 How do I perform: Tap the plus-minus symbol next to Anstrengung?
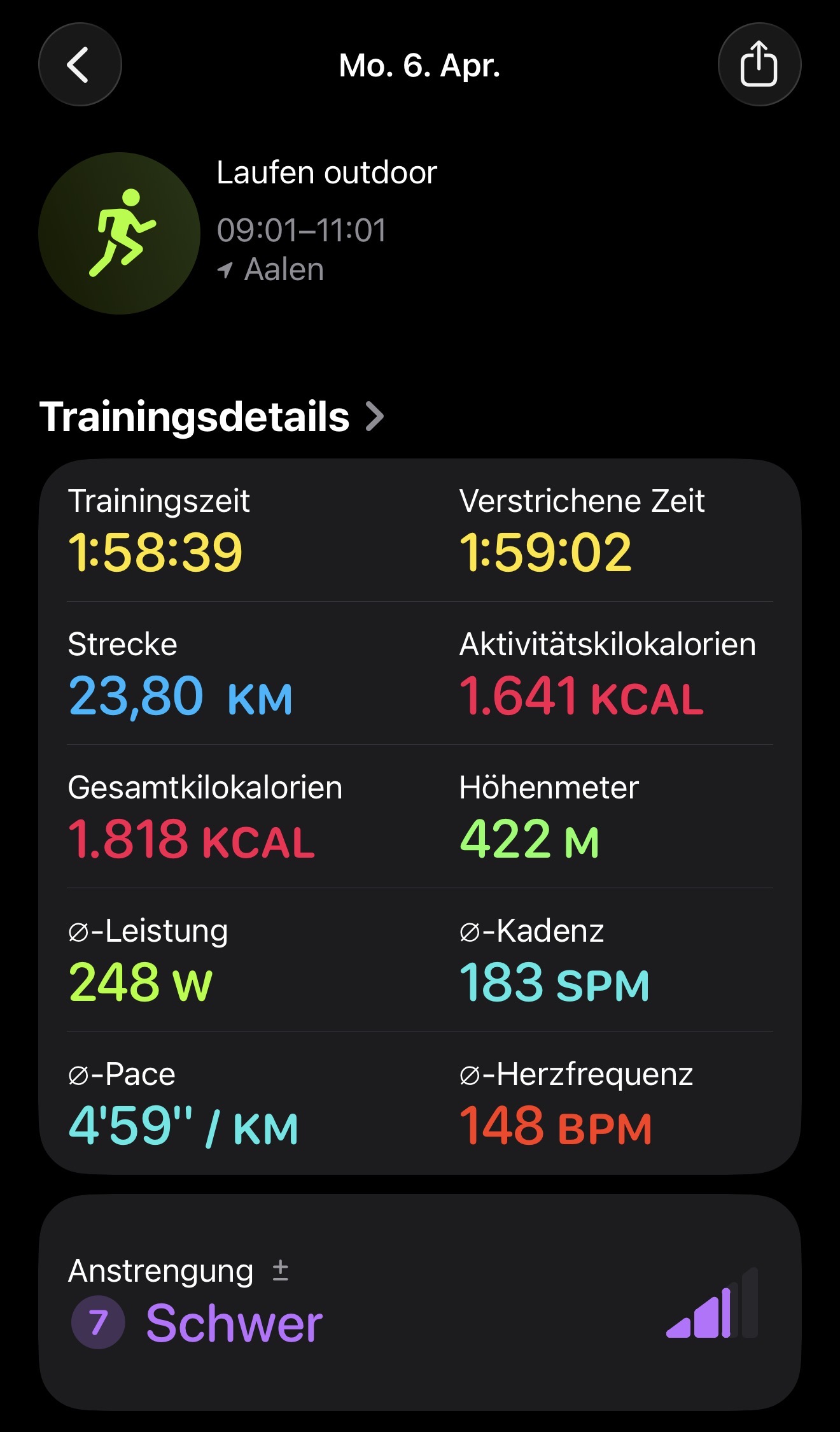280,1268
